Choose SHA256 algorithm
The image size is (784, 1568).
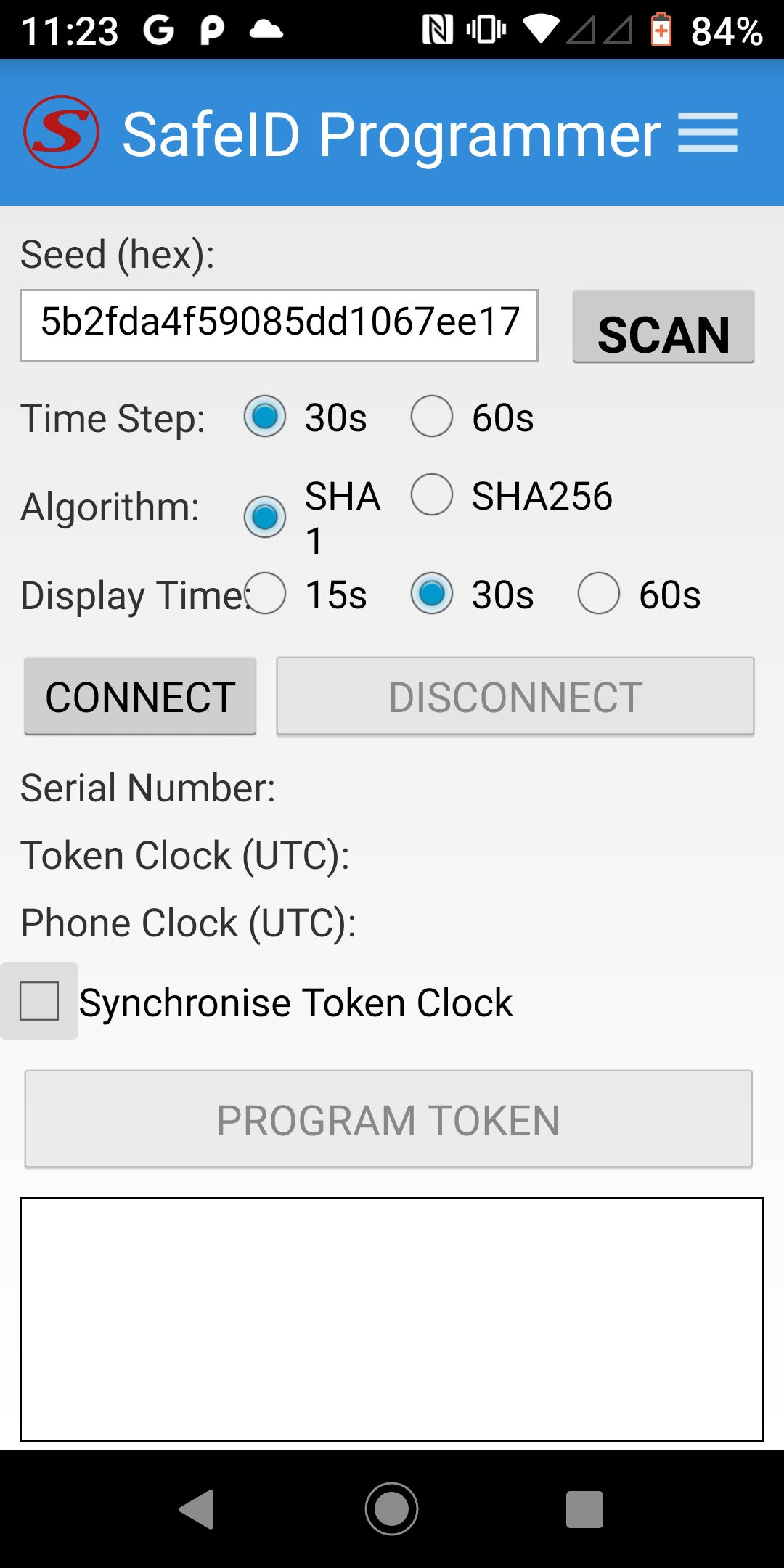pyautogui.click(x=432, y=495)
